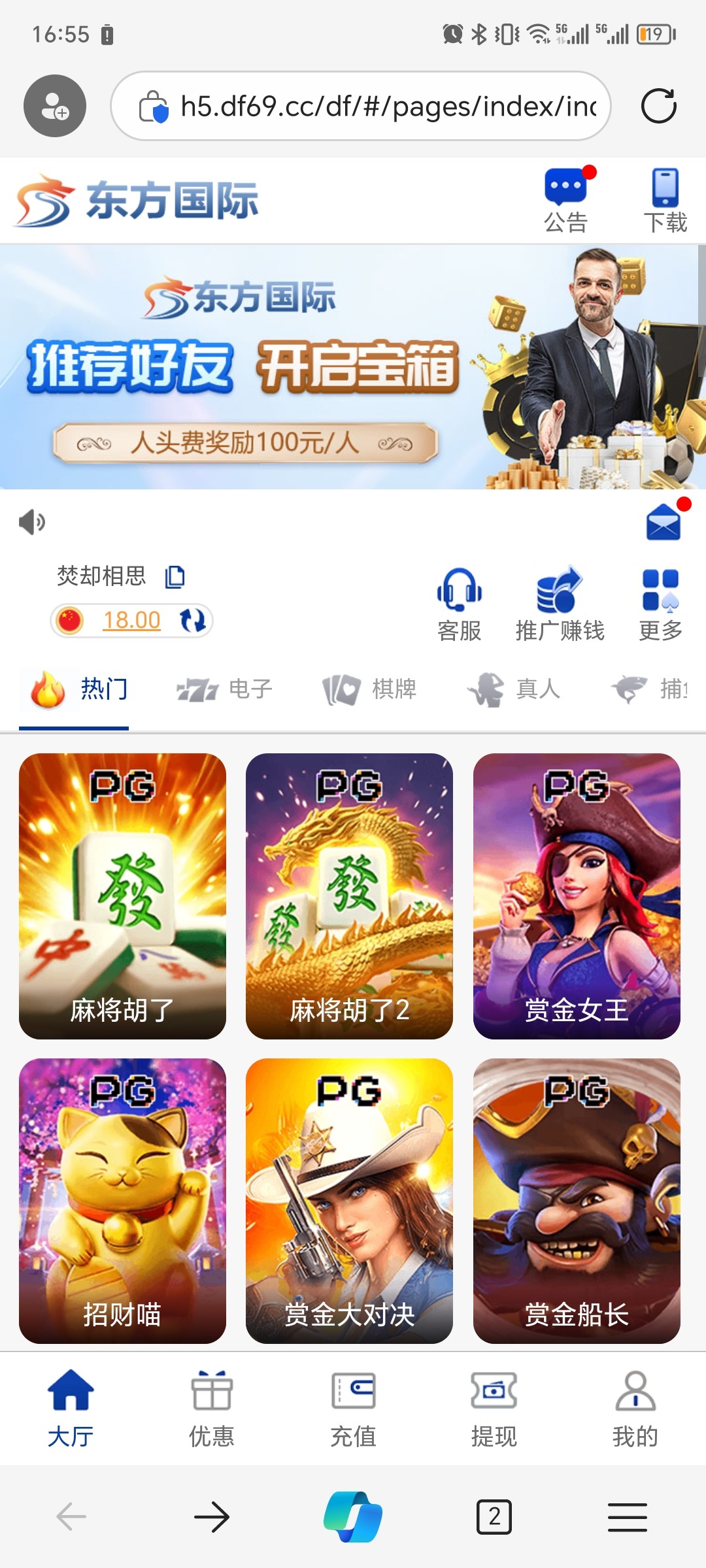Launch the 麻将胡了2 game
The width and height of the screenshot is (706, 1568).
(x=349, y=895)
